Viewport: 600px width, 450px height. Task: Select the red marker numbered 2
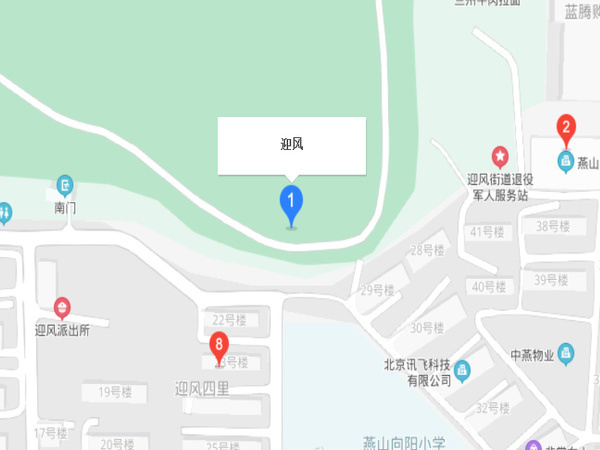[x=566, y=128]
